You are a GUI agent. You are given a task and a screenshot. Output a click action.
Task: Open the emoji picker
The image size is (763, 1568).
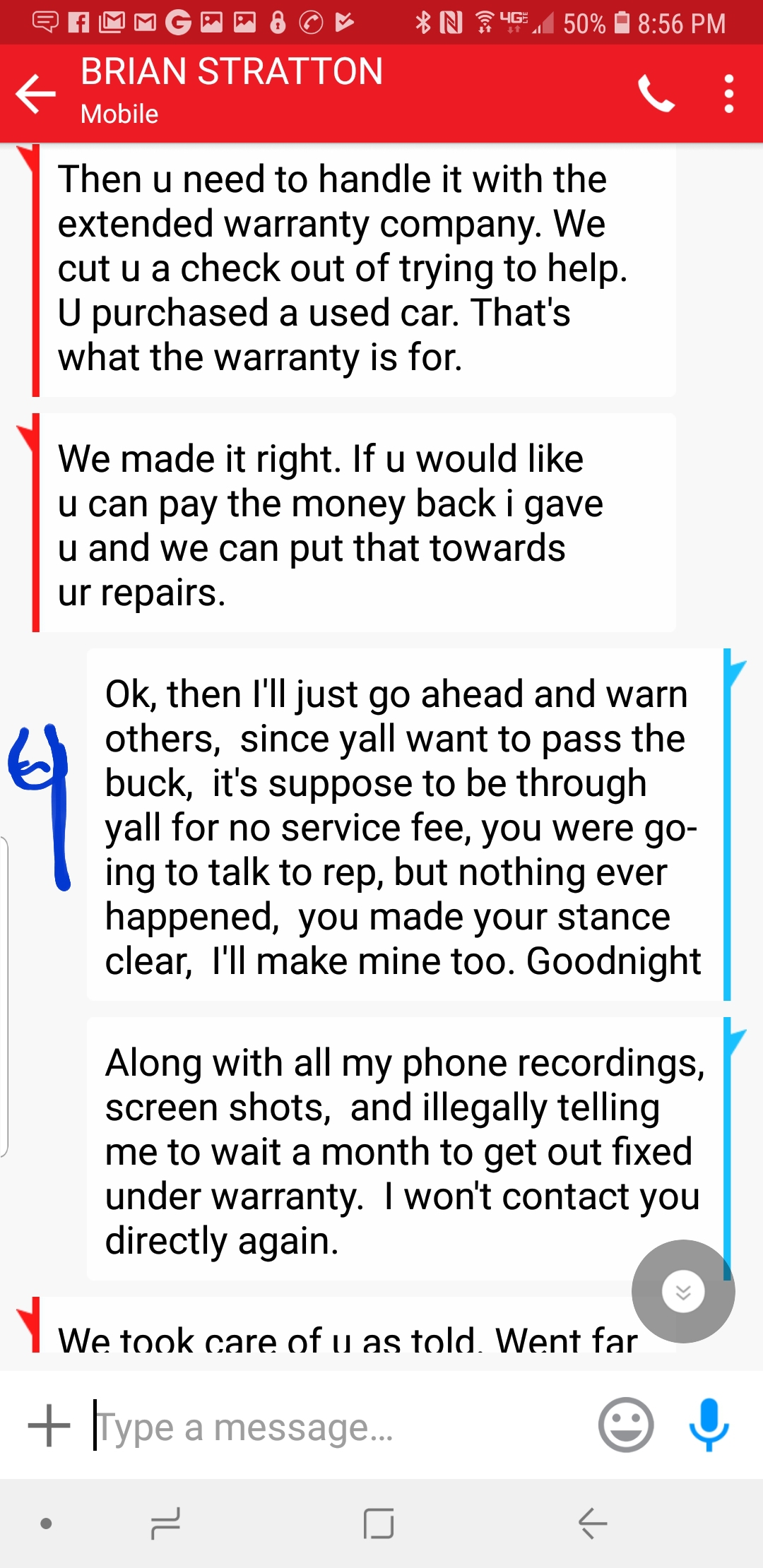tap(626, 1425)
